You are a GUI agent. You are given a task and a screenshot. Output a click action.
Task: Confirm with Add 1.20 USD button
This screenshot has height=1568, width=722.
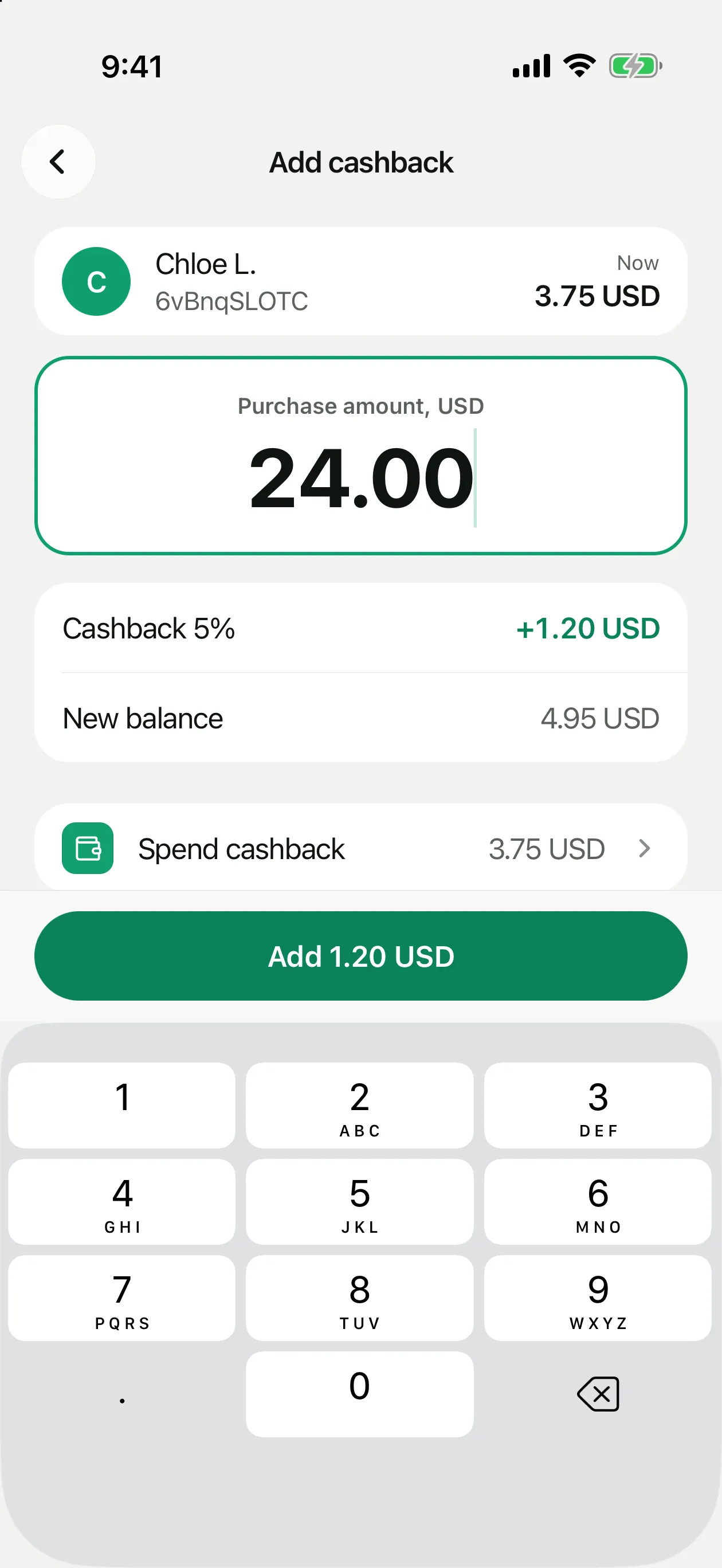tap(361, 957)
